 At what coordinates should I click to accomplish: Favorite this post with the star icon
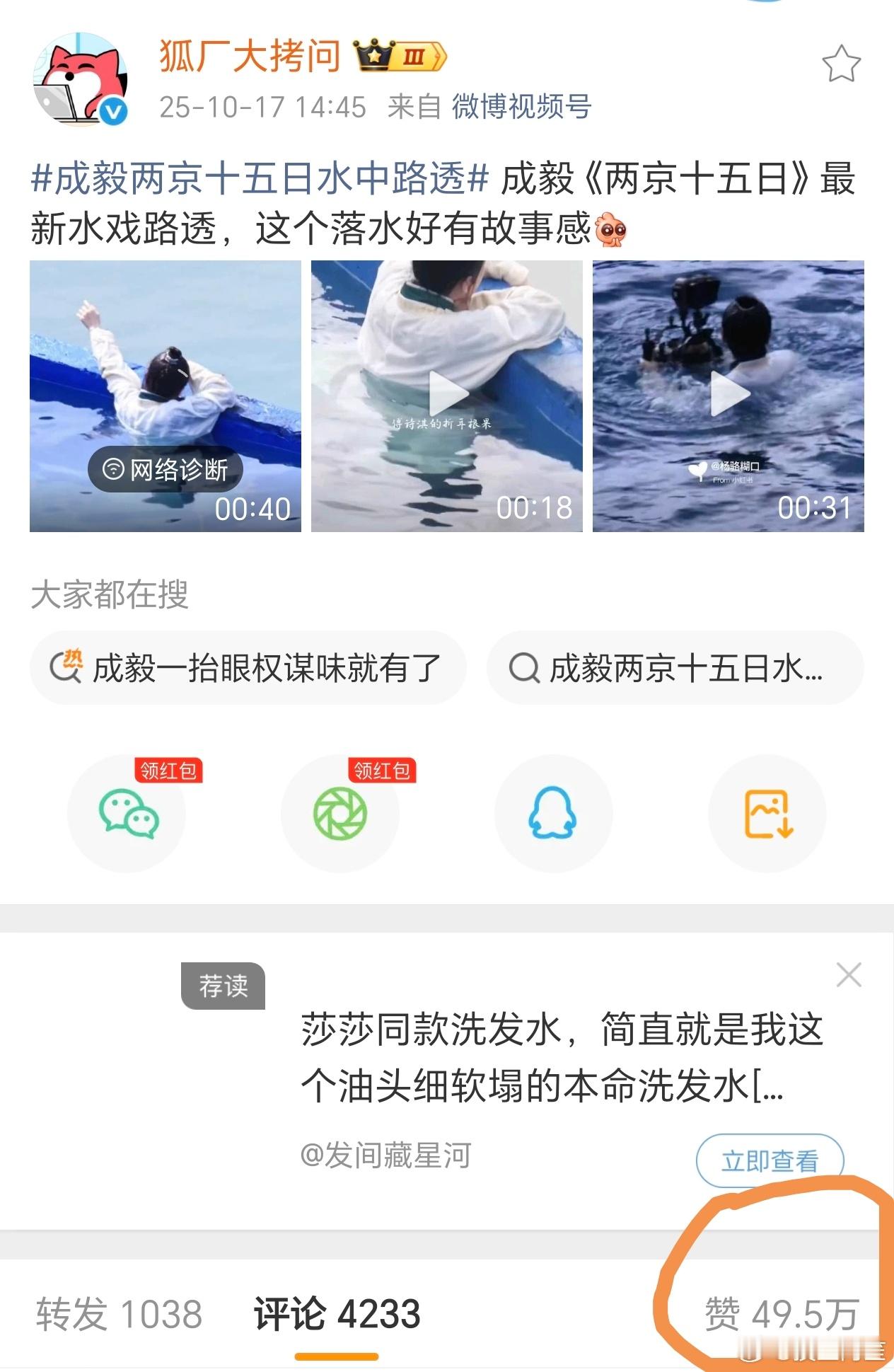click(x=841, y=64)
